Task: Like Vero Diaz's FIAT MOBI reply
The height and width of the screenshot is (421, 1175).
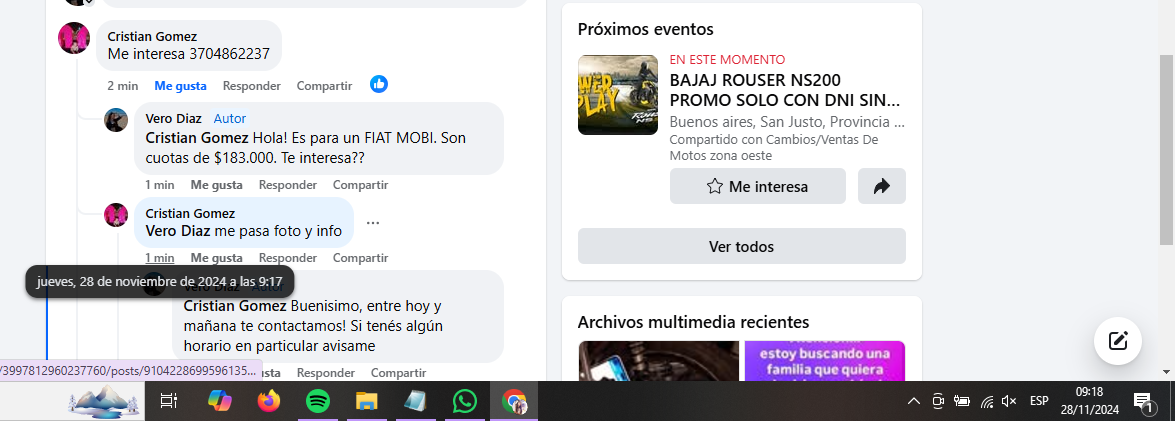Action: (217, 185)
